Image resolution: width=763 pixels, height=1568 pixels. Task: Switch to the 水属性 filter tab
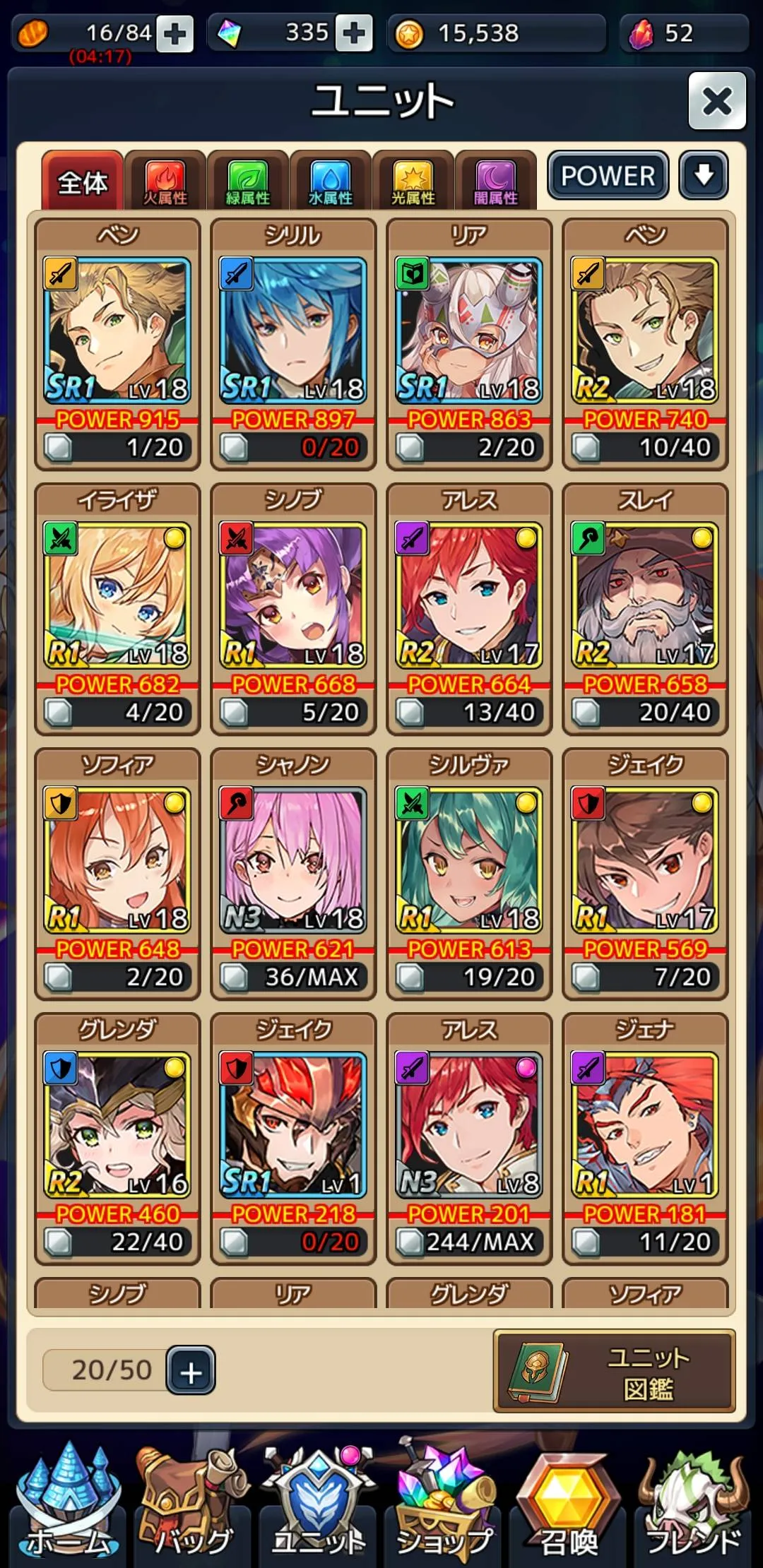331,182
